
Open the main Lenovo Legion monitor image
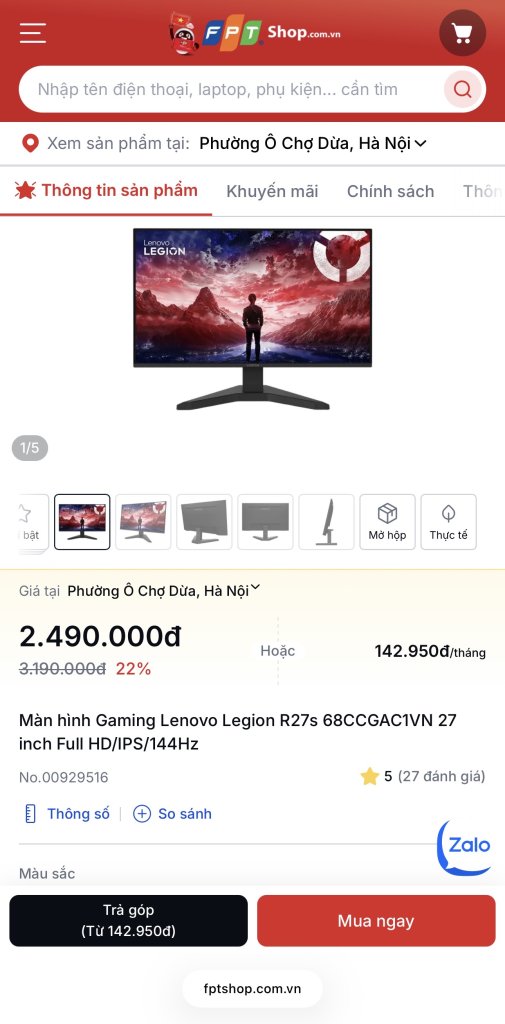click(253, 319)
